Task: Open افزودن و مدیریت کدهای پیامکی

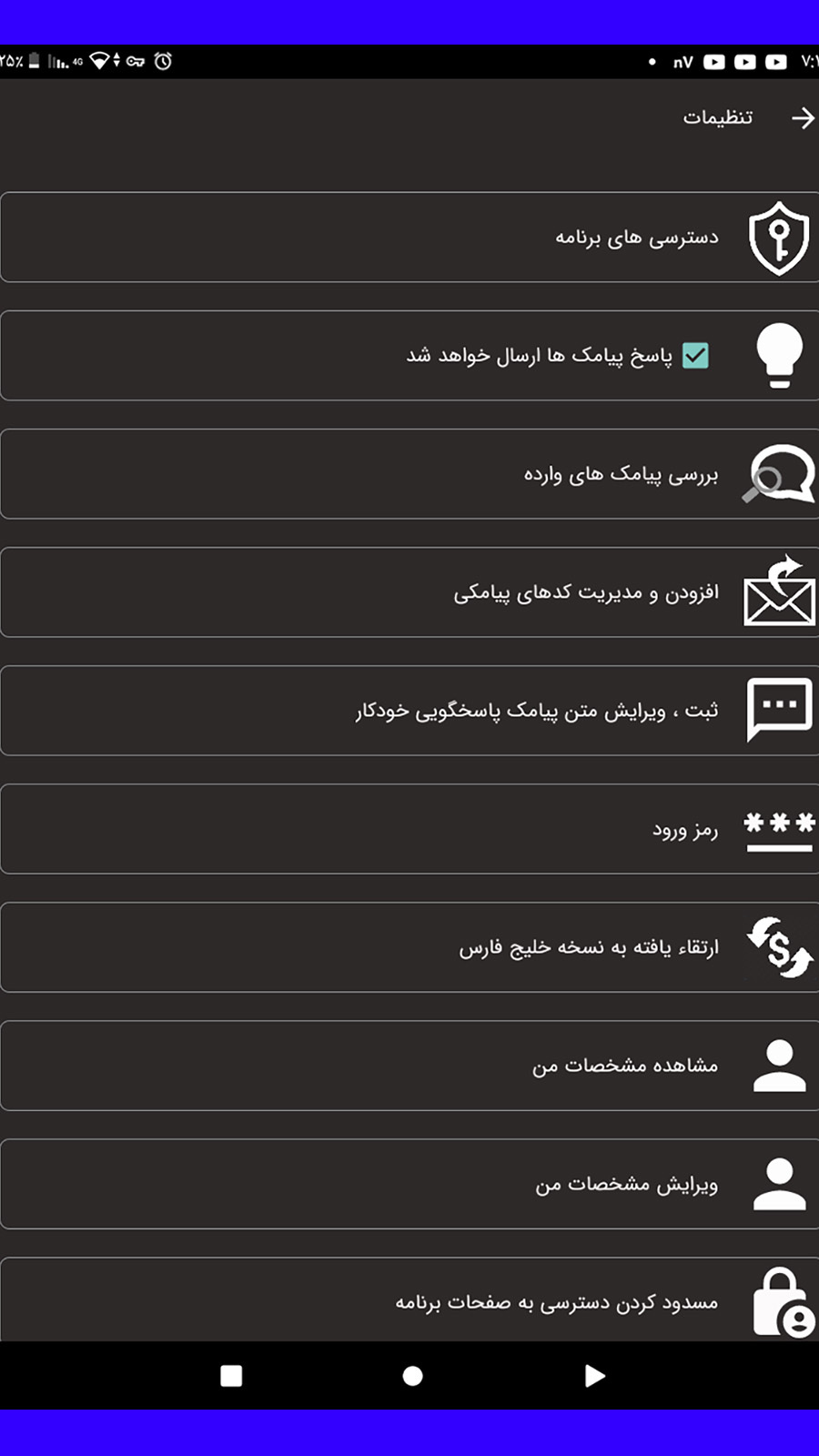Action: pyautogui.click(x=586, y=592)
